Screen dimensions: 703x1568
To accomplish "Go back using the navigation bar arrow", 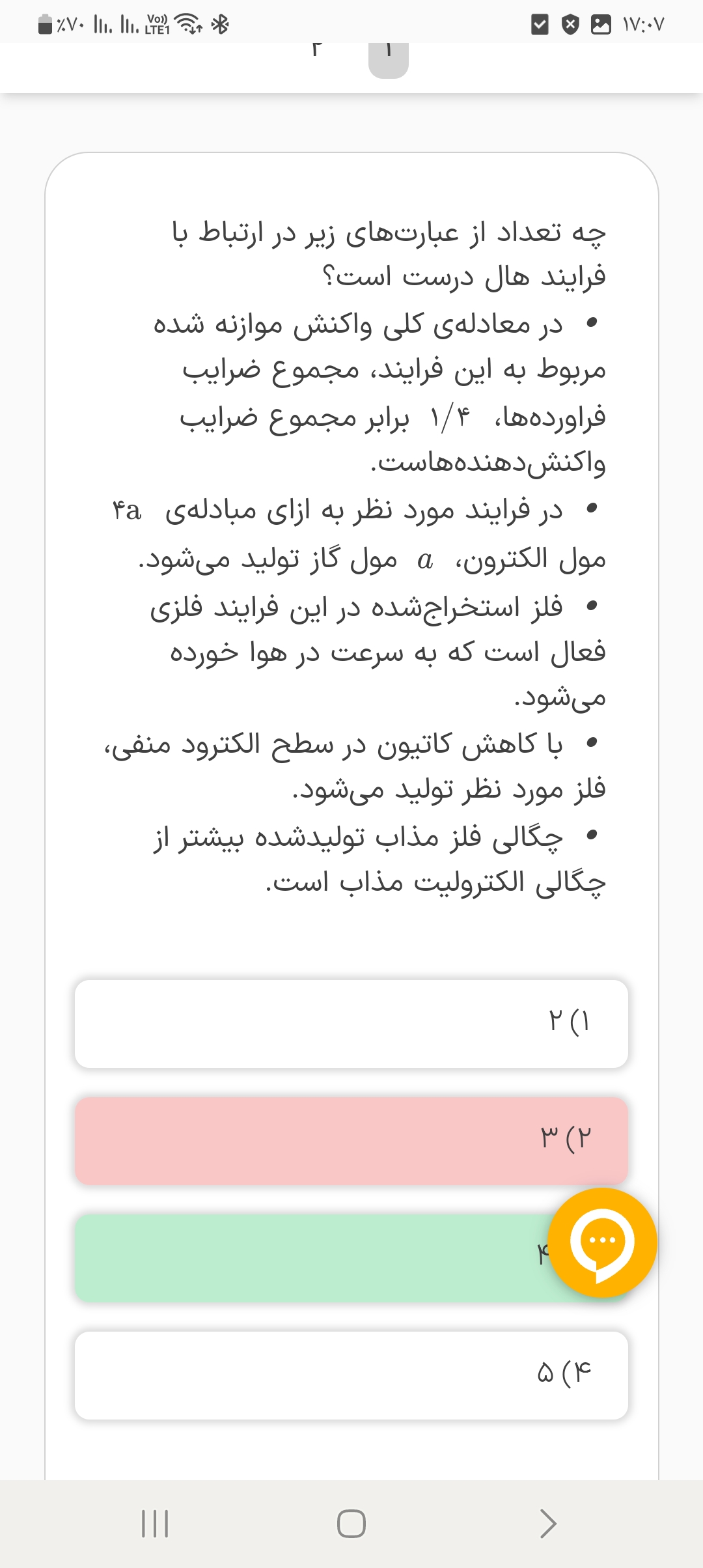I will tap(548, 1524).
